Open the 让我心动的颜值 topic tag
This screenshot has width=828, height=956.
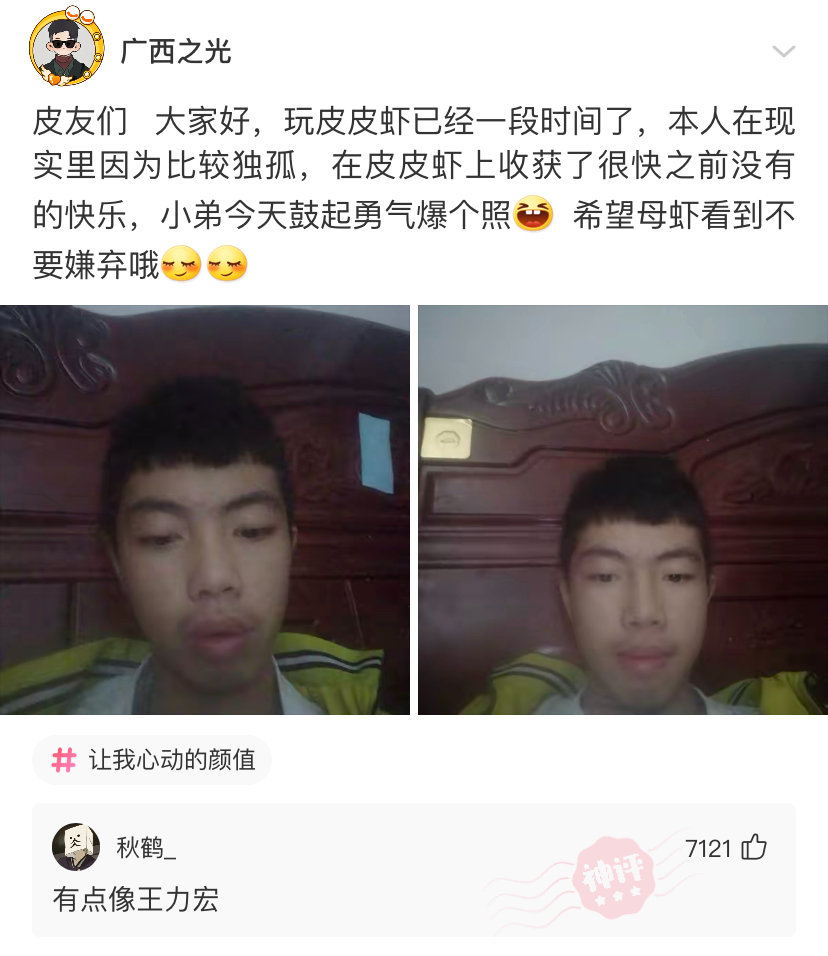pos(152,761)
